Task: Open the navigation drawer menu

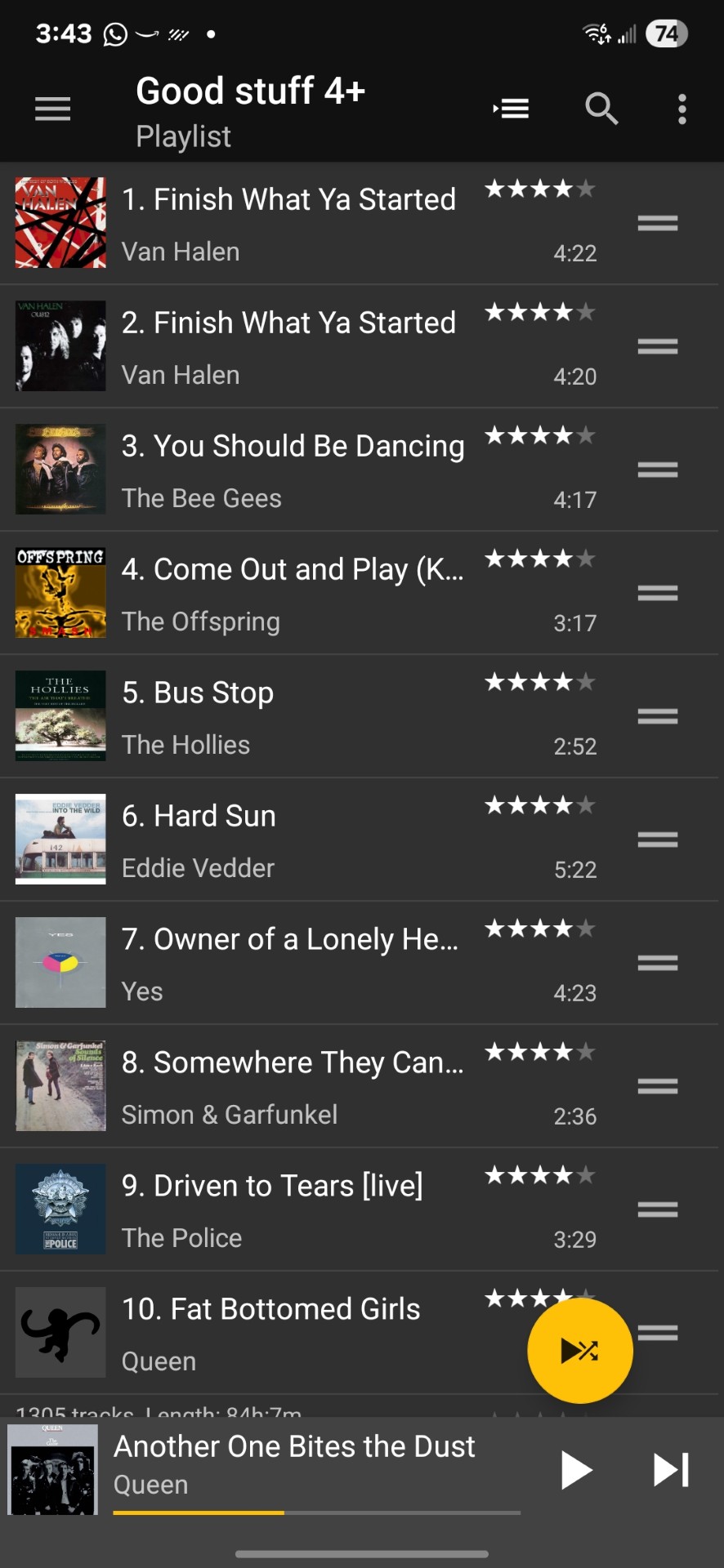Action: tap(53, 109)
